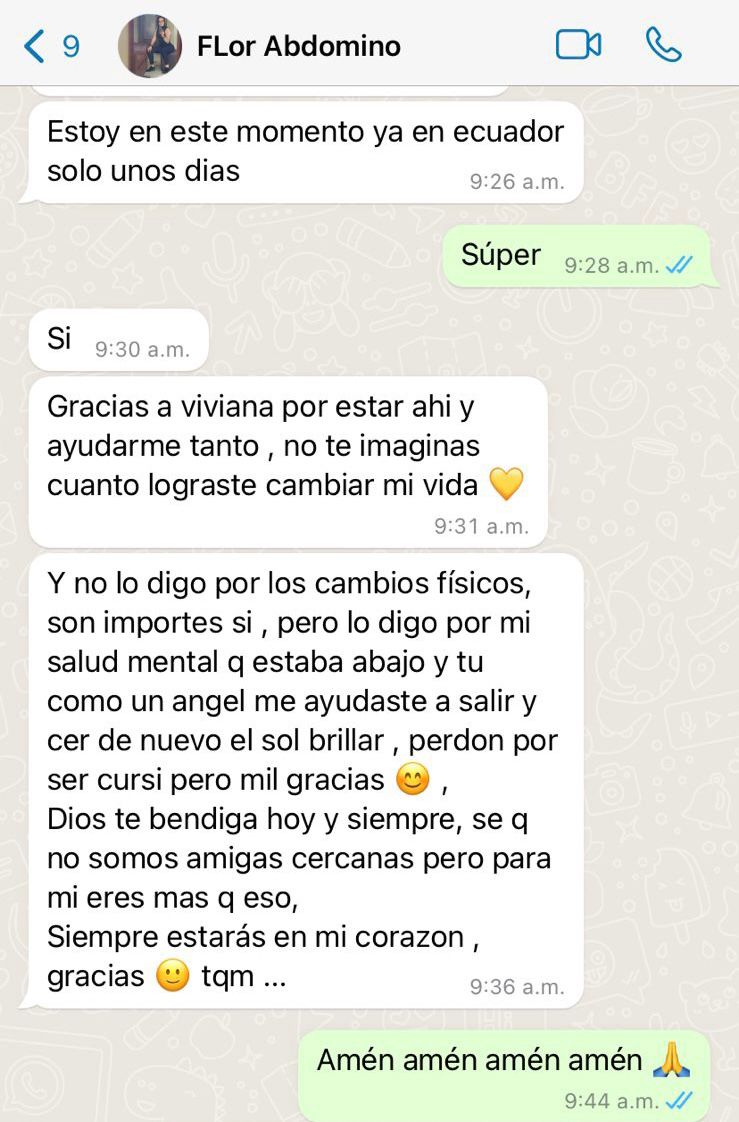The width and height of the screenshot is (739, 1122).
Task: Open FLor Abdomino's profile picture
Action: 150,45
